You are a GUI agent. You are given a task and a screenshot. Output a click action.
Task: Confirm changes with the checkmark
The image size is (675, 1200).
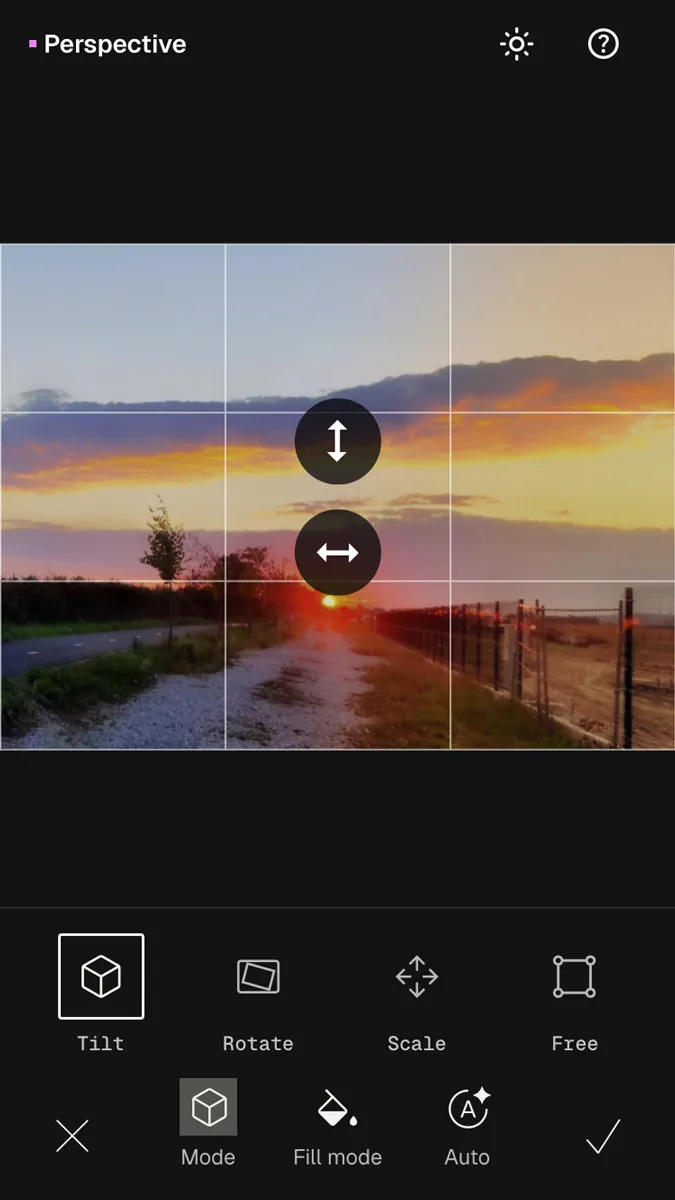(x=603, y=1136)
